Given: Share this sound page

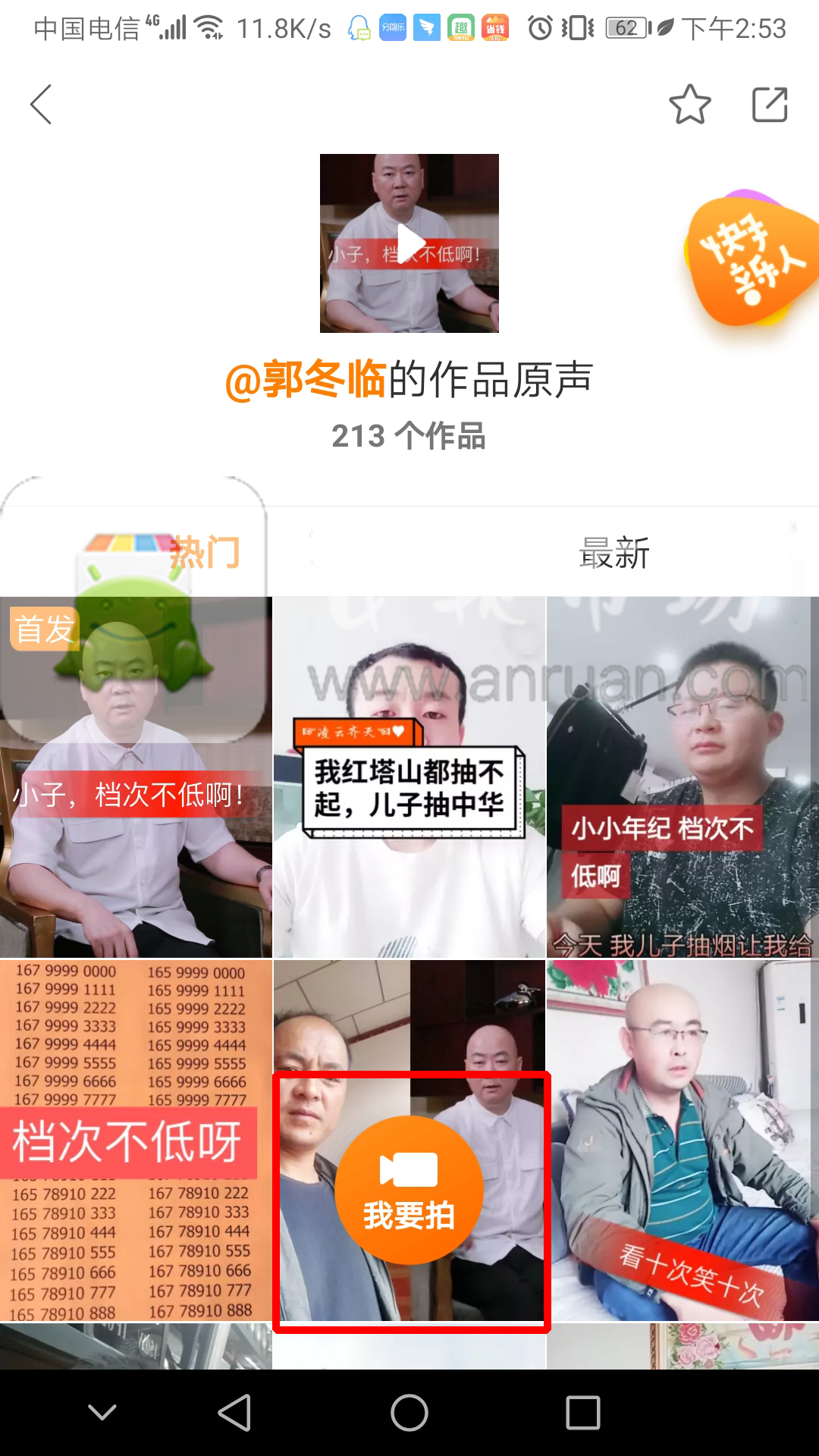Looking at the screenshot, I should tap(770, 105).
